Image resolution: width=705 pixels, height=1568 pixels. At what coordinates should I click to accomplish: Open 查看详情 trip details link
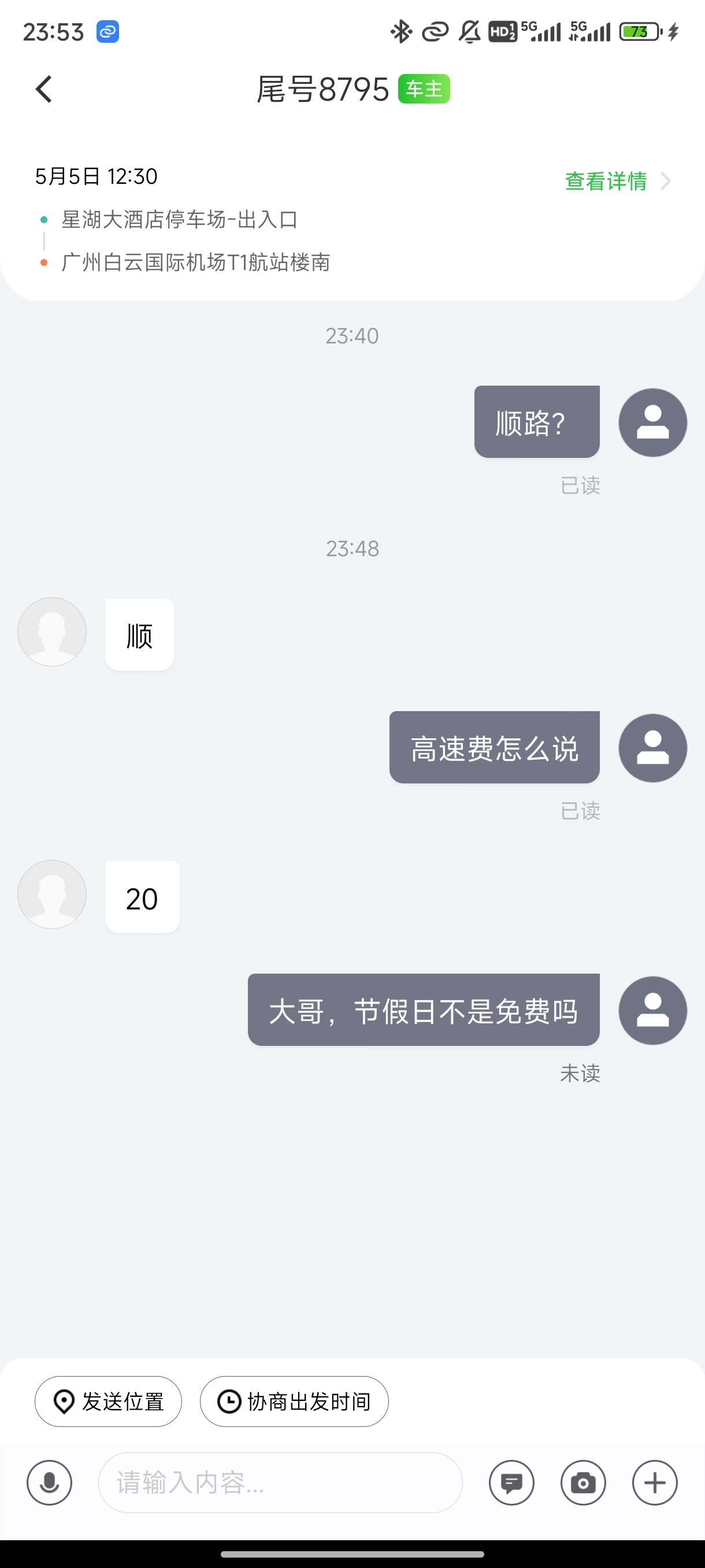617,181
